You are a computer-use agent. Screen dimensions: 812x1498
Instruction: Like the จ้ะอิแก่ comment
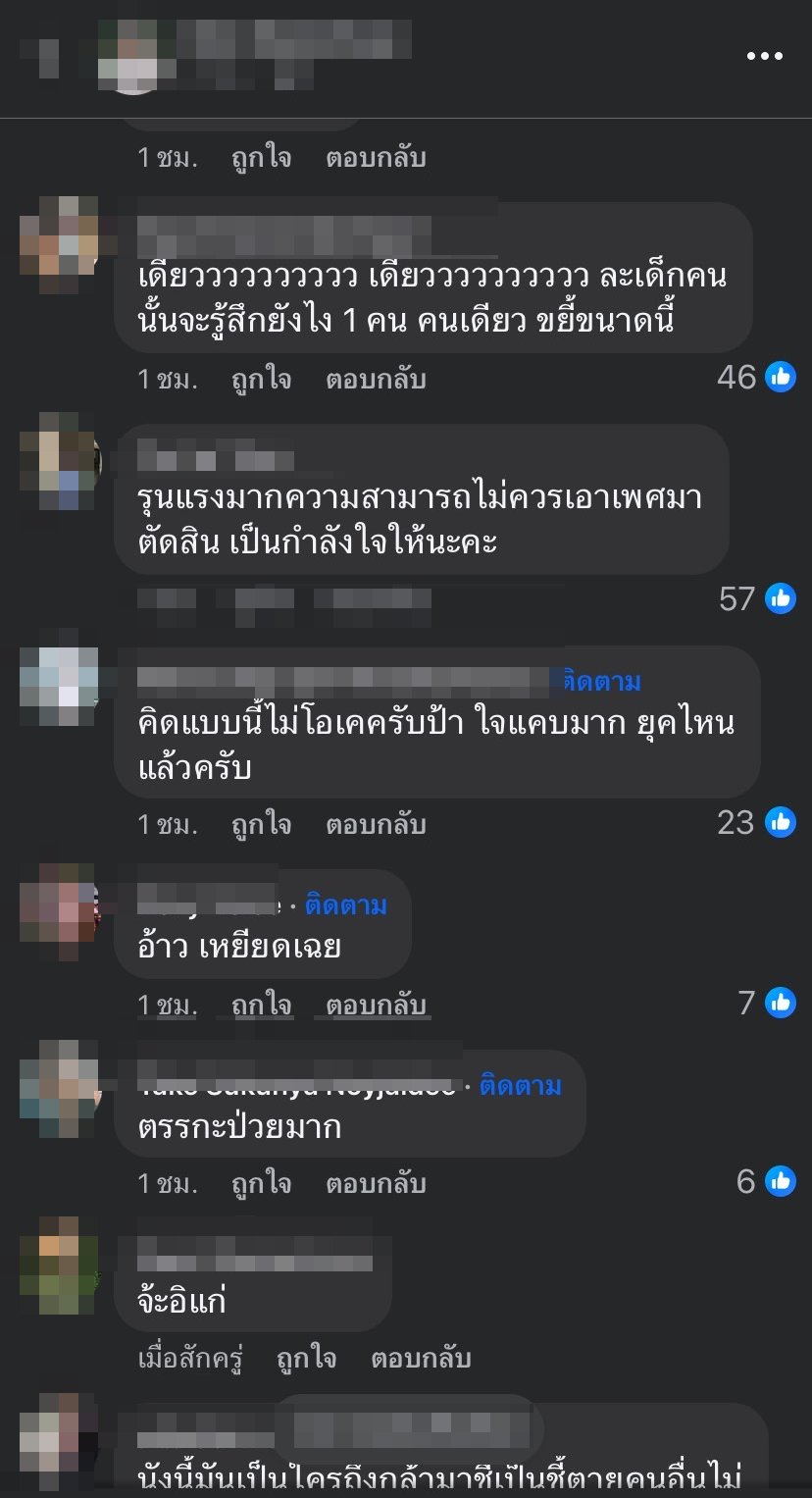click(306, 1359)
